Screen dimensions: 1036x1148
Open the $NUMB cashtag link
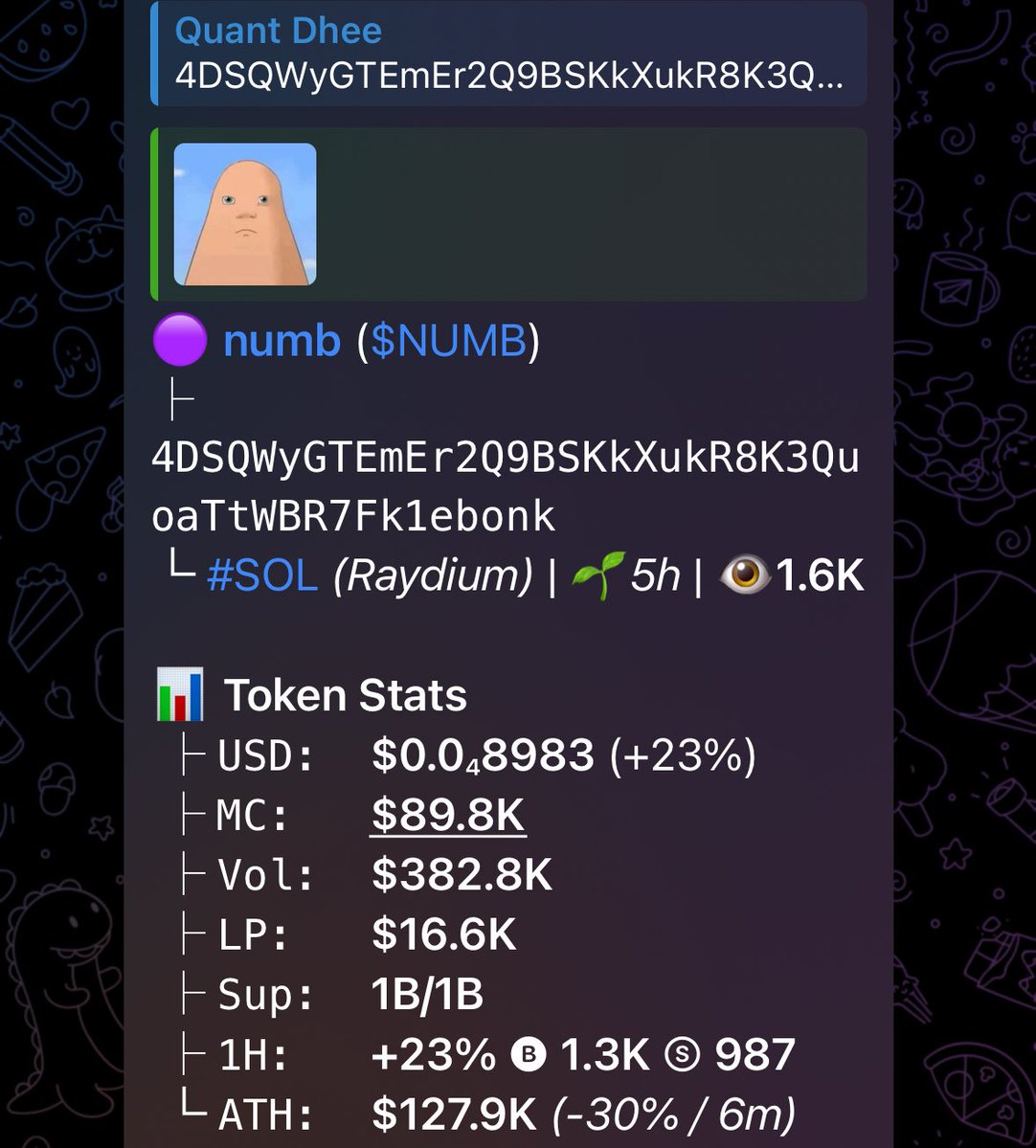pyautogui.click(x=448, y=341)
